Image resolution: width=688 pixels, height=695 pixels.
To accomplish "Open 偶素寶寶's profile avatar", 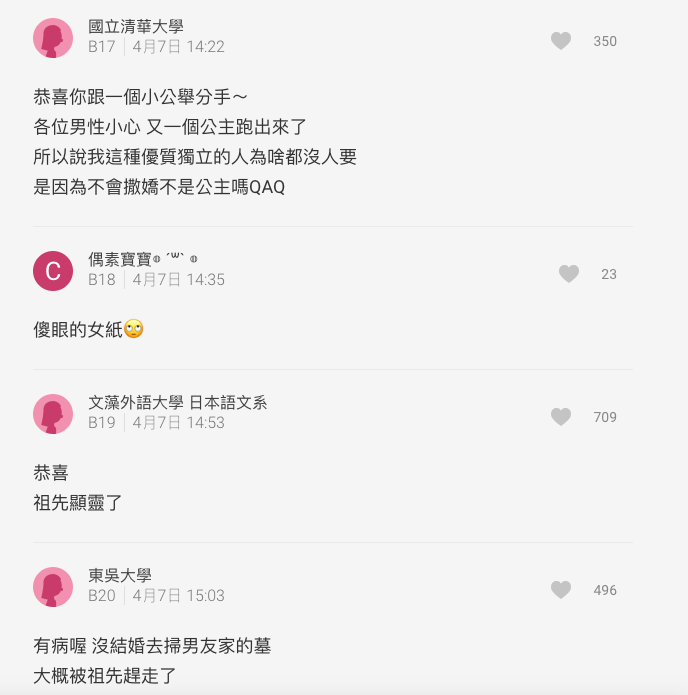I will pyautogui.click(x=53, y=271).
